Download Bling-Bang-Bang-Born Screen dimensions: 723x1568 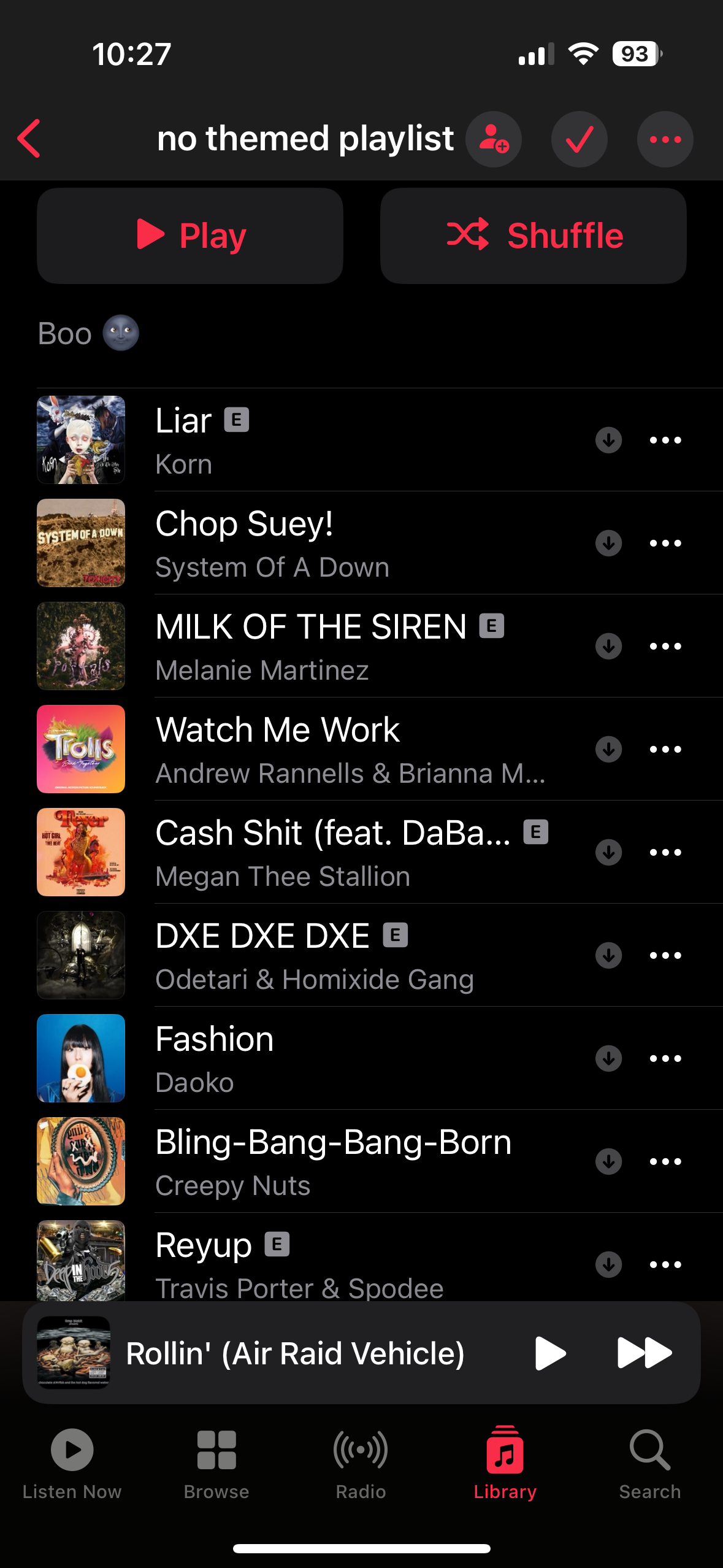[x=608, y=1161]
